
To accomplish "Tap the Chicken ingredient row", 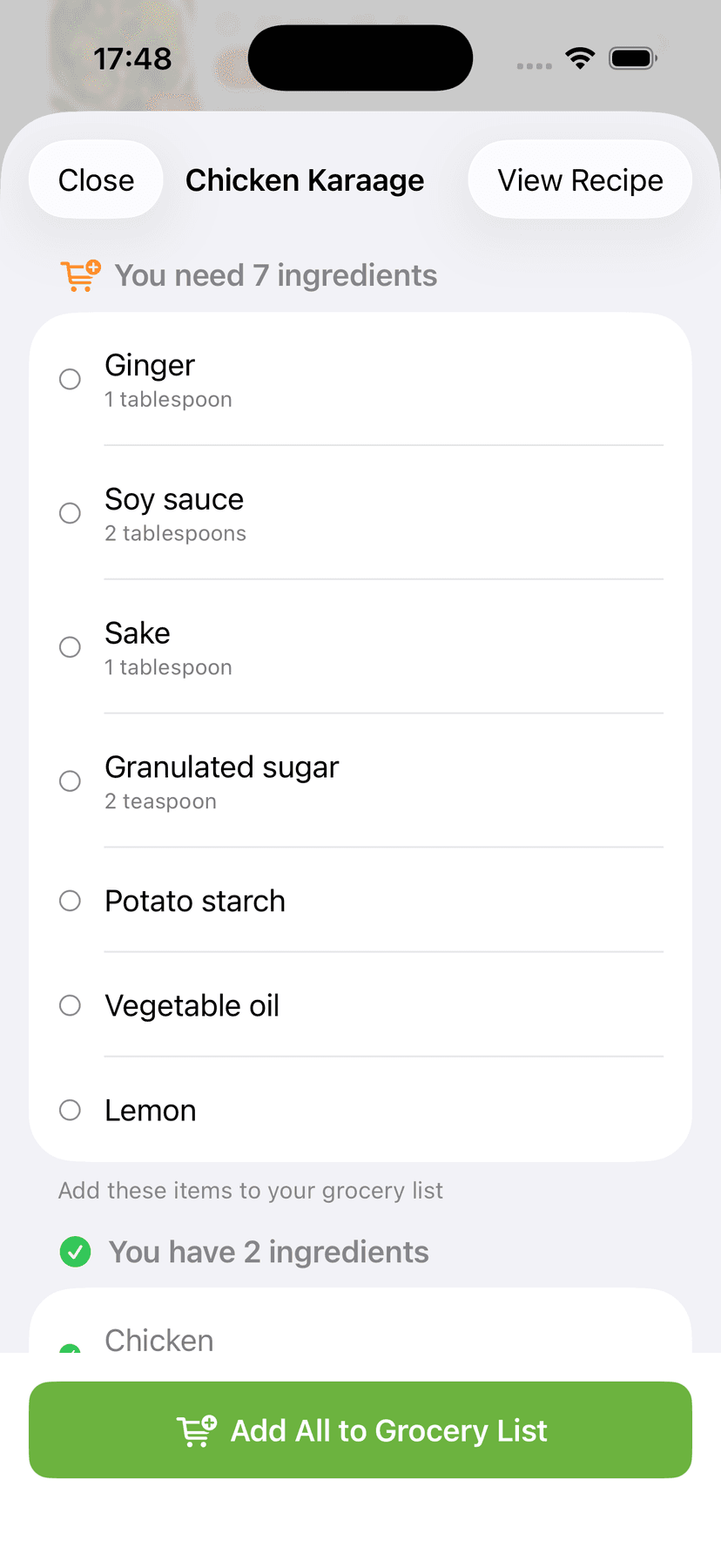I will (x=159, y=1340).
